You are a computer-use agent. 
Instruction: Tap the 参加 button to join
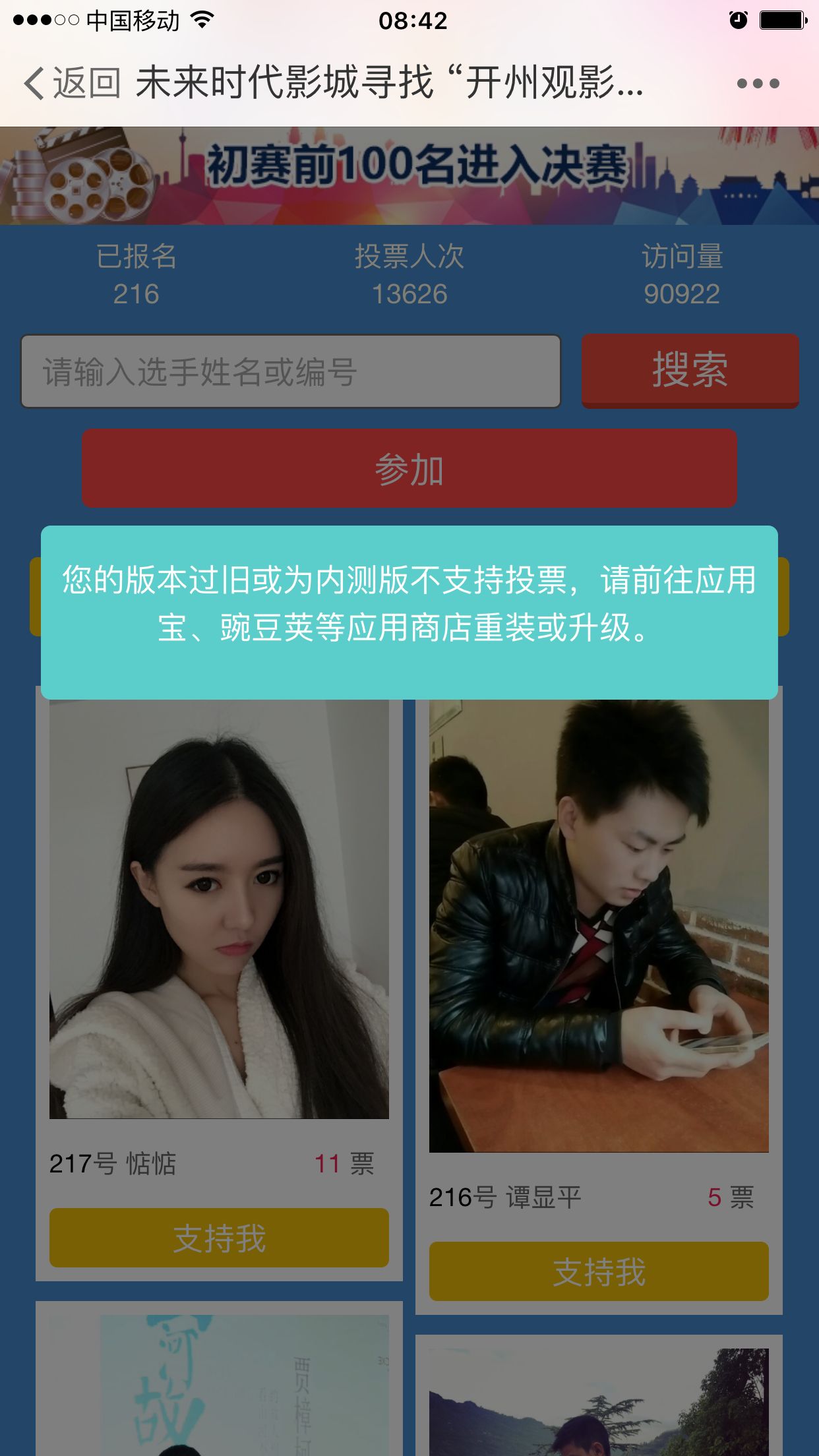(409, 469)
